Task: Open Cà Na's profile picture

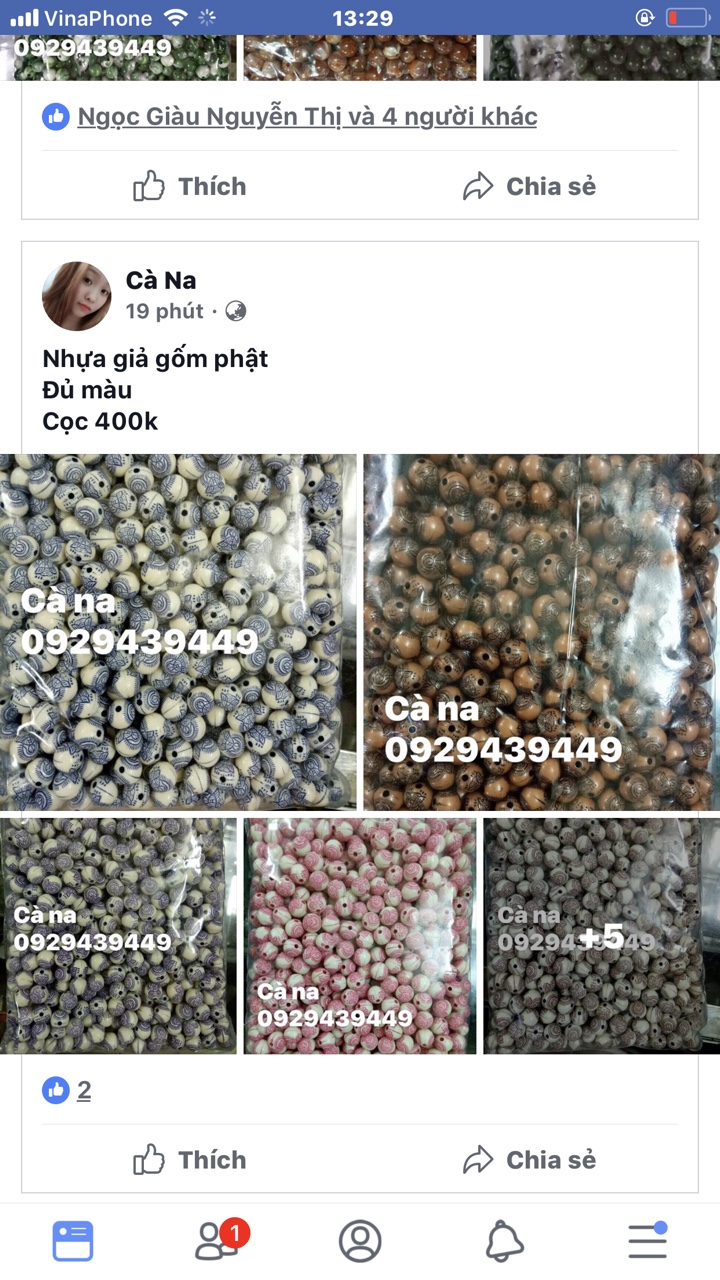Action: [77, 296]
